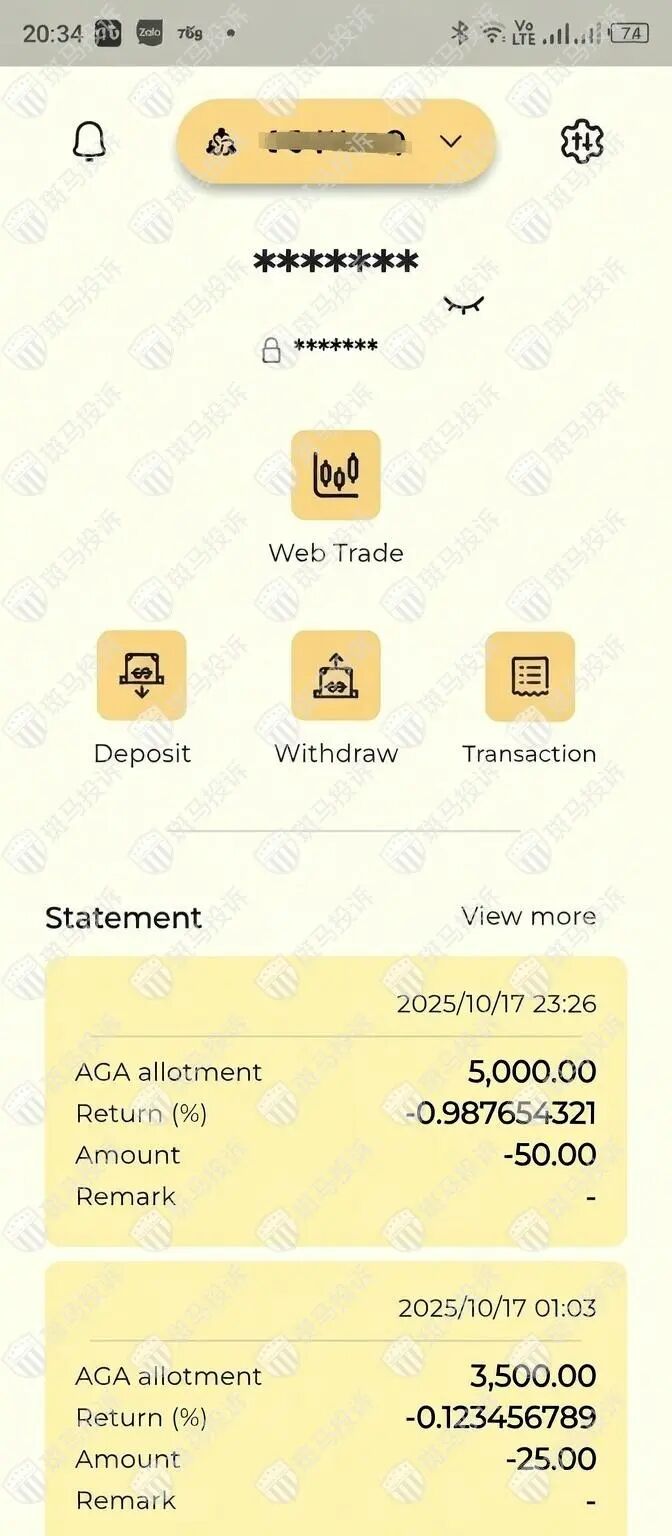Open the settings gear icon
The width and height of the screenshot is (672, 1536).
(582, 141)
